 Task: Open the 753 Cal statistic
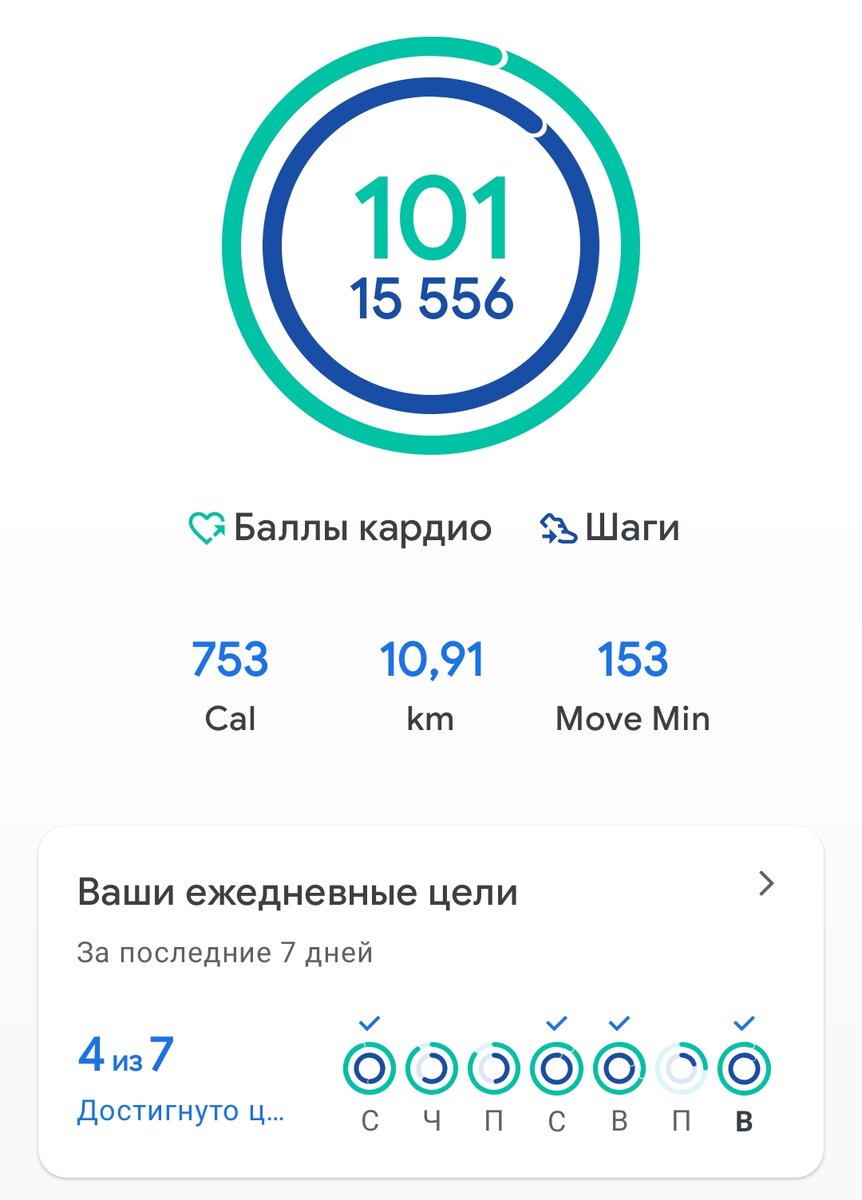pyautogui.click(x=229, y=658)
